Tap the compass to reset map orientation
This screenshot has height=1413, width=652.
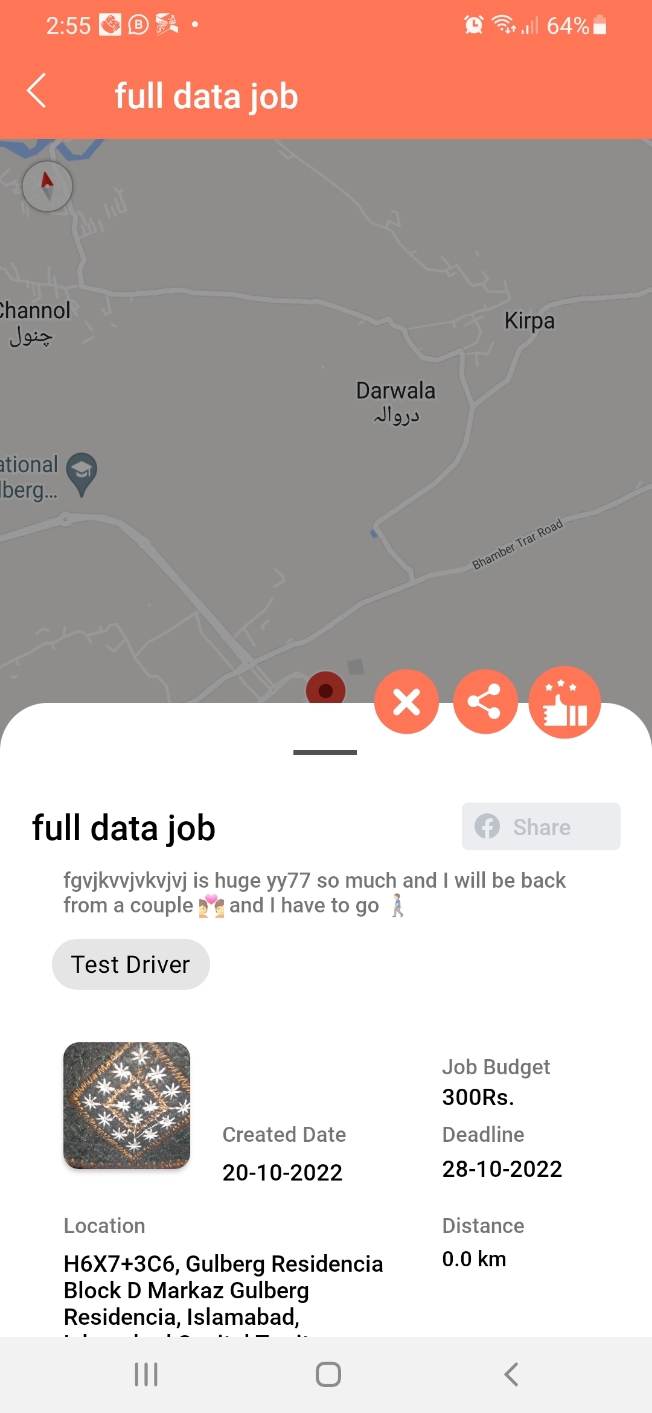[47, 185]
